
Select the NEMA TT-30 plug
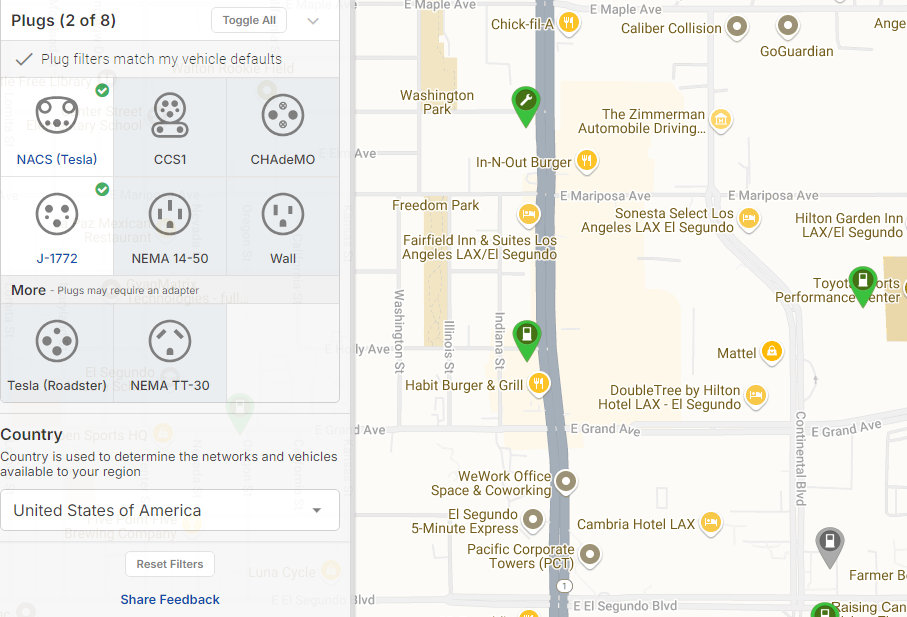170,353
